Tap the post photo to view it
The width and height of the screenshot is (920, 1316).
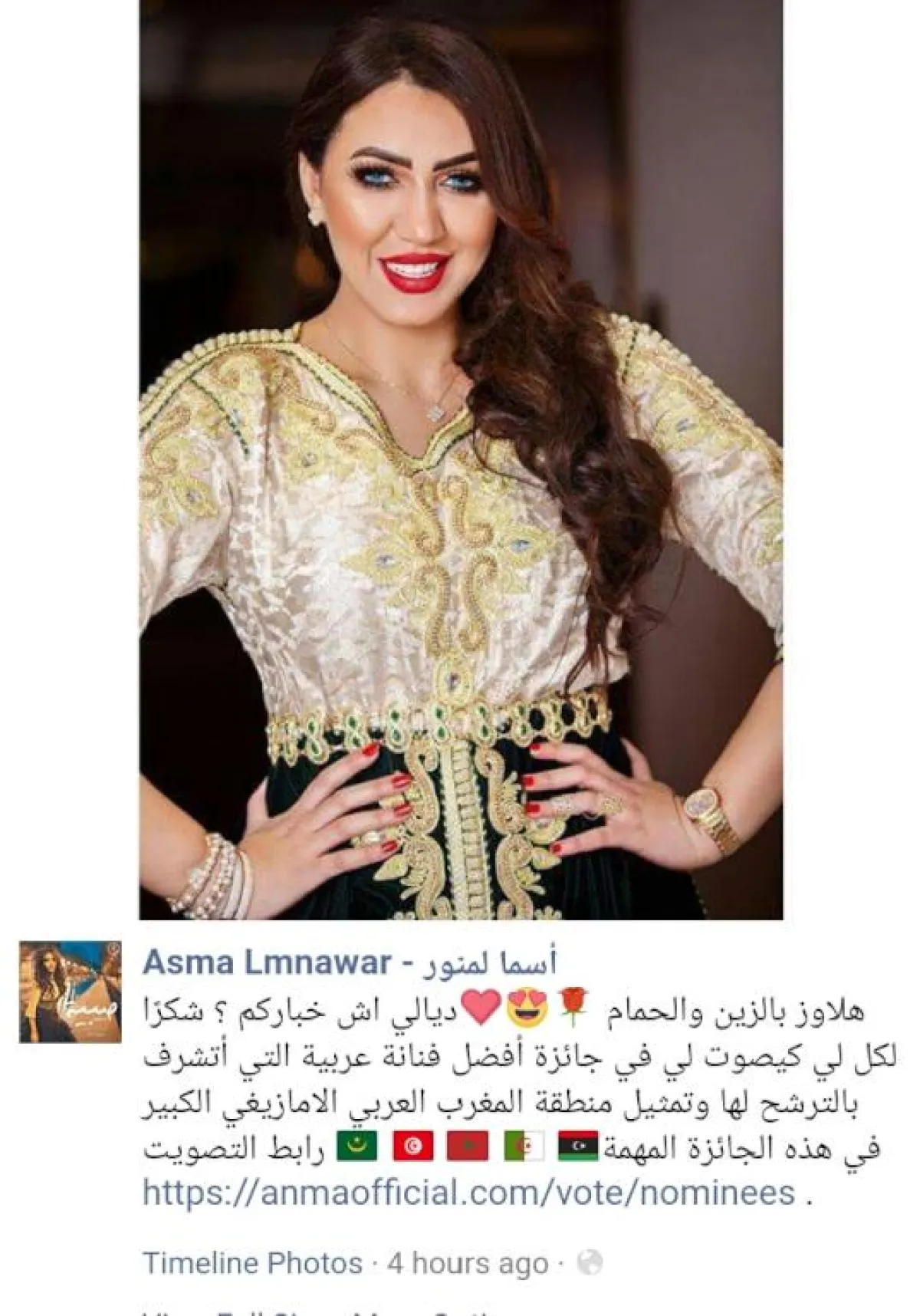point(460,460)
